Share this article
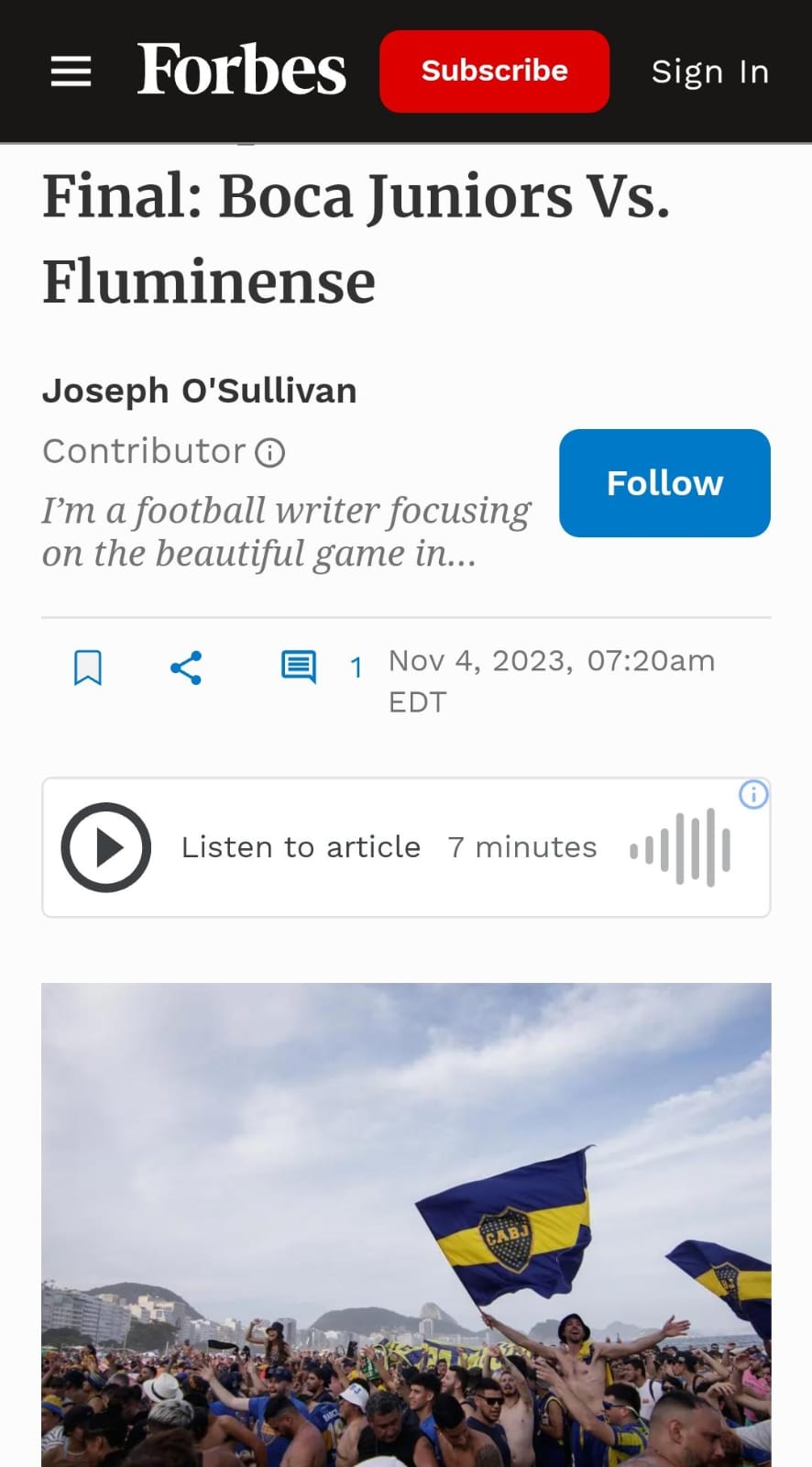The height and width of the screenshot is (1467, 812). (x=186, y=667)
